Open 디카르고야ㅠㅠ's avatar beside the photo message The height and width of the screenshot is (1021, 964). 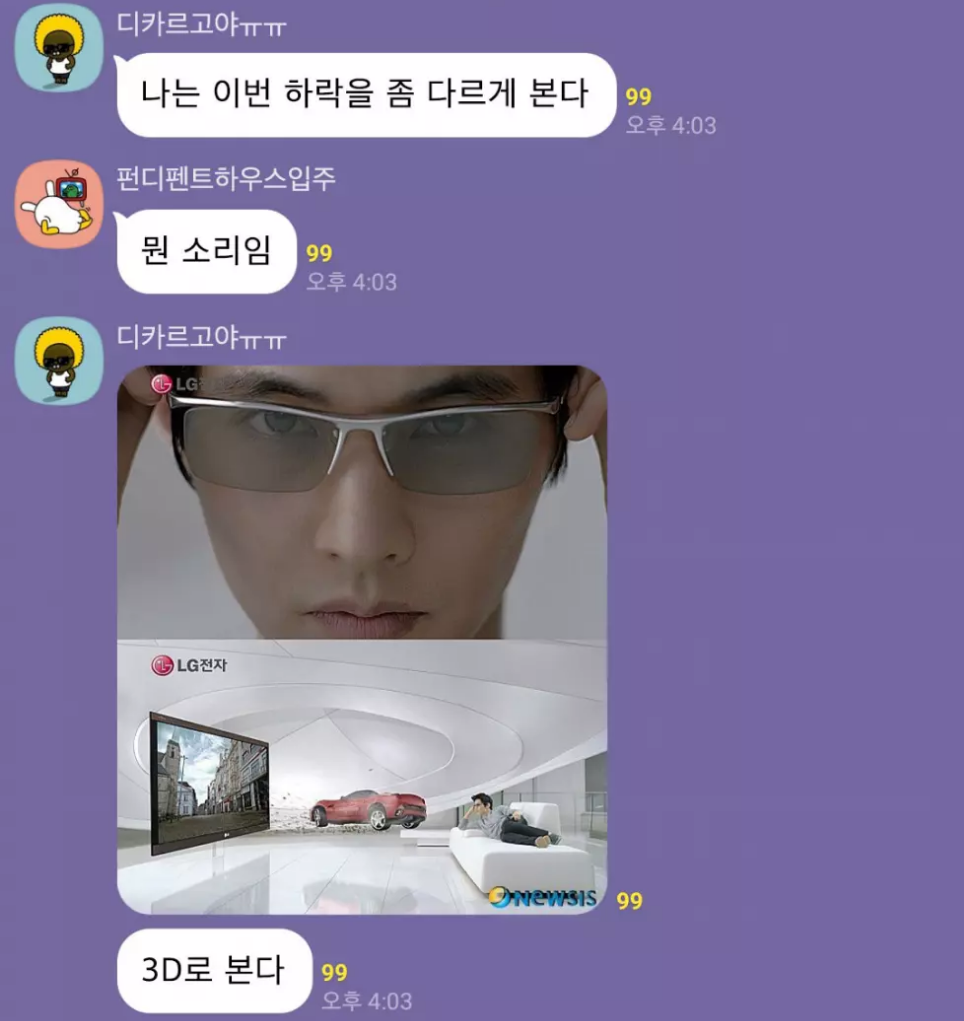pos(59,361)
